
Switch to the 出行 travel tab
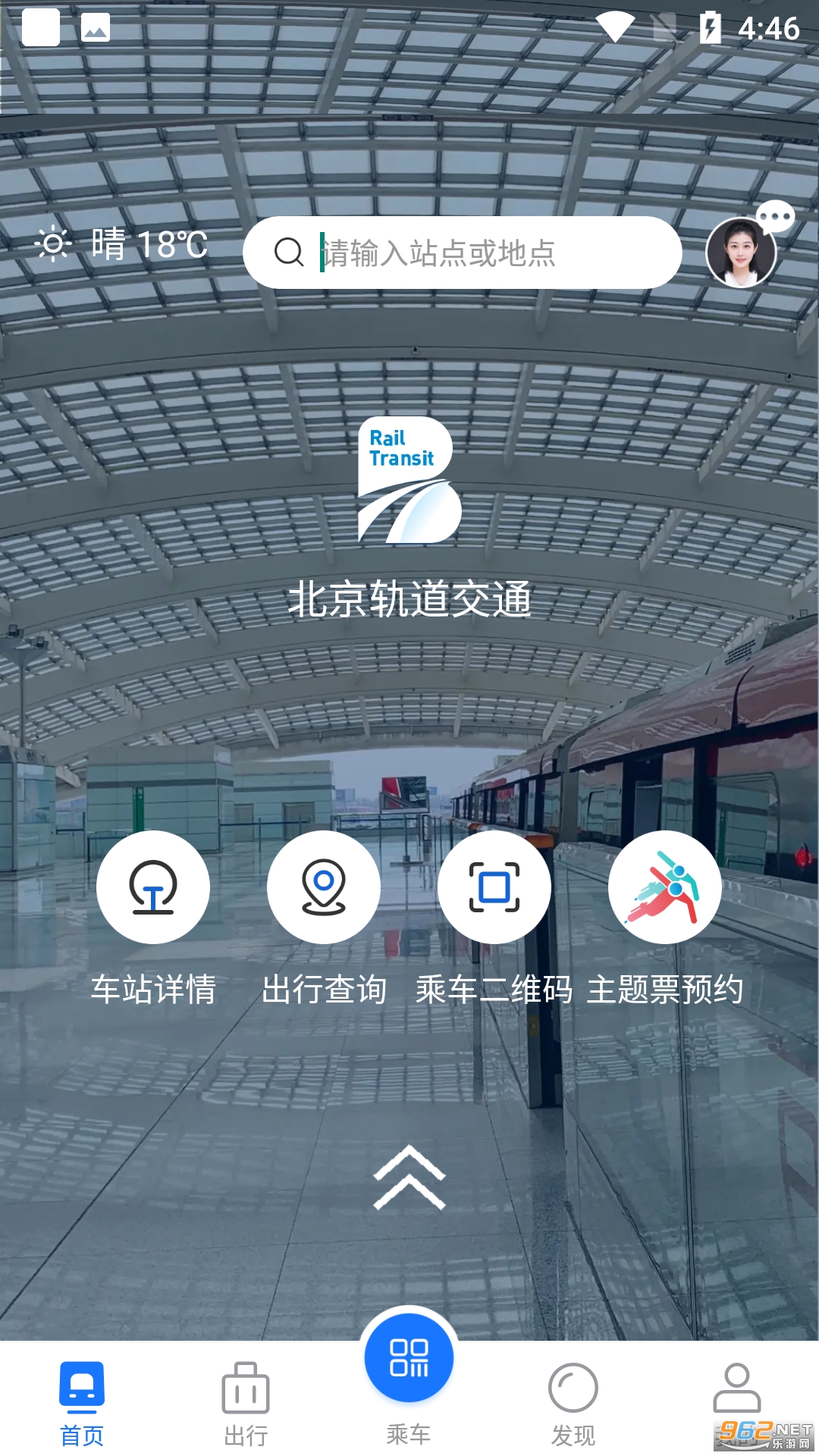point(246,1403)
